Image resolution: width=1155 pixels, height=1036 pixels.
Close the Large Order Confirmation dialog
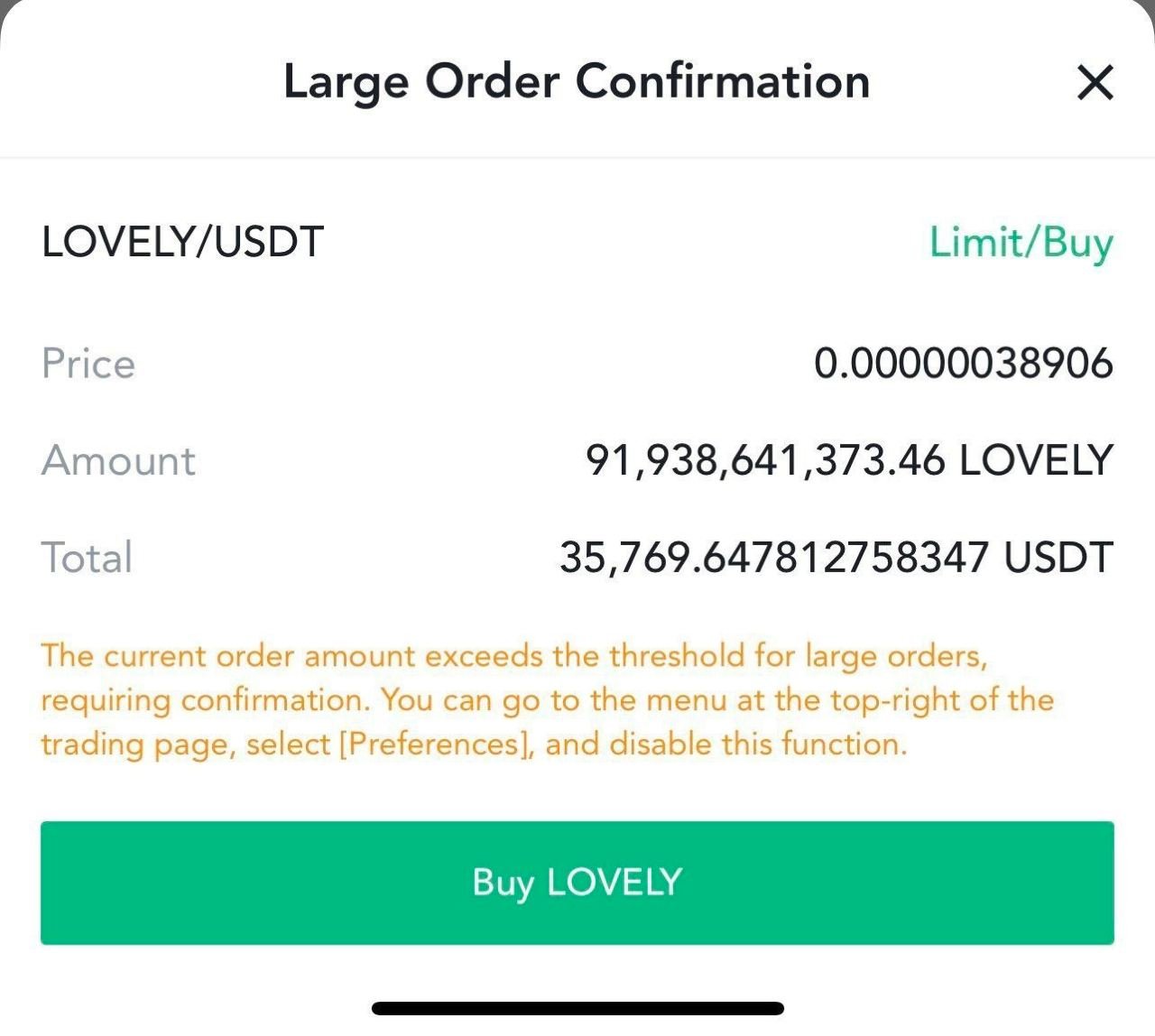(x=1095, y=83)
